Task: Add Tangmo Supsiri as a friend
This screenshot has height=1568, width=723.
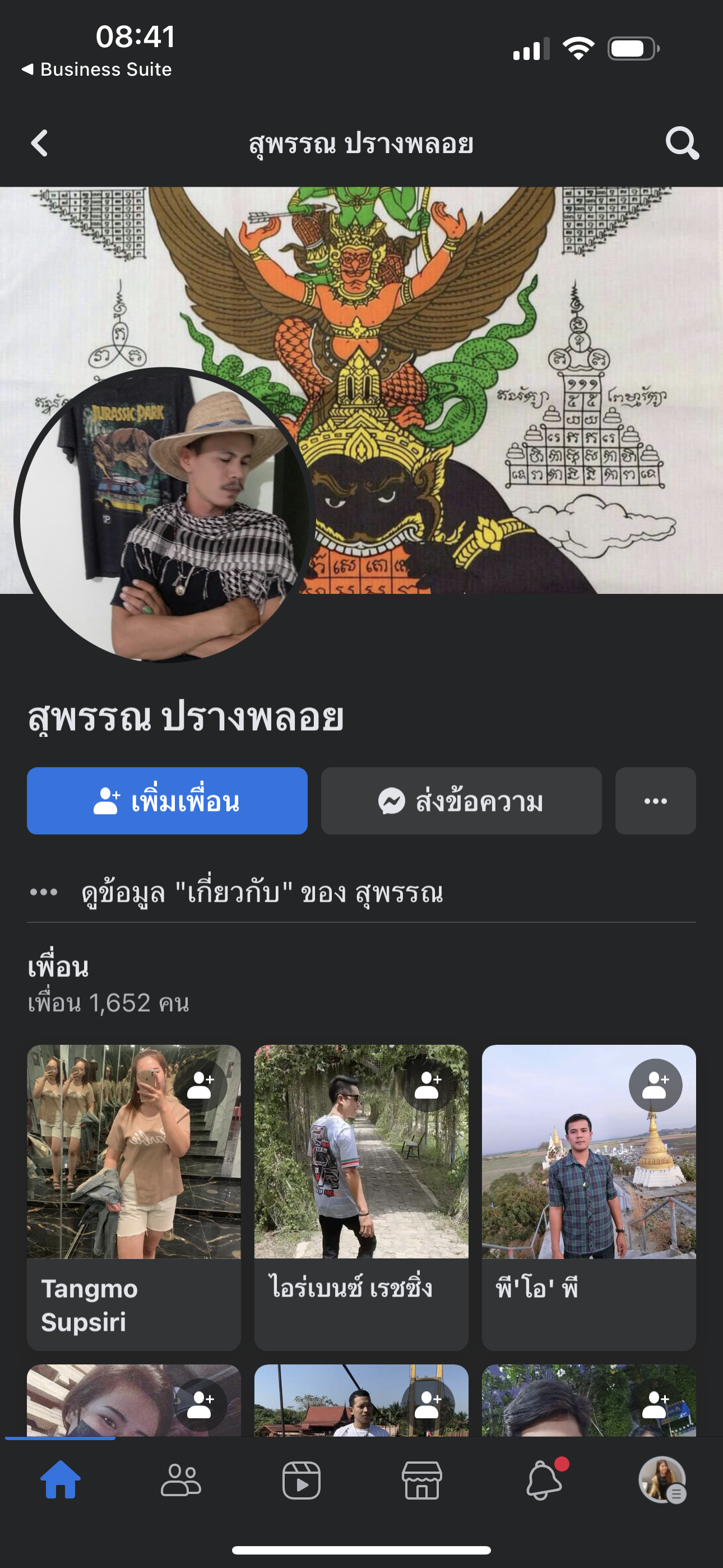Action: 200,1085
